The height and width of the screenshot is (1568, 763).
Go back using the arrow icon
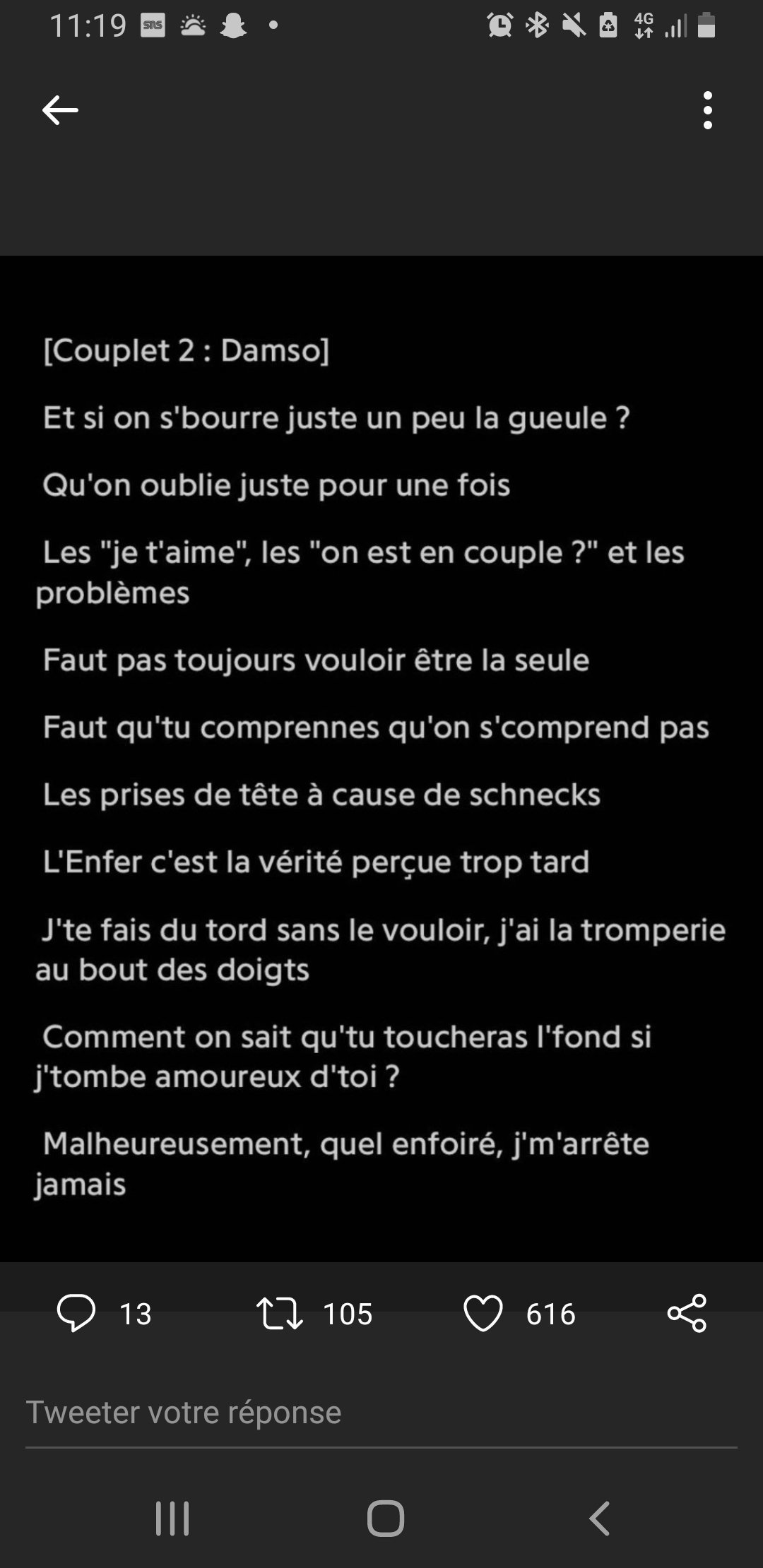pos(60,110)
